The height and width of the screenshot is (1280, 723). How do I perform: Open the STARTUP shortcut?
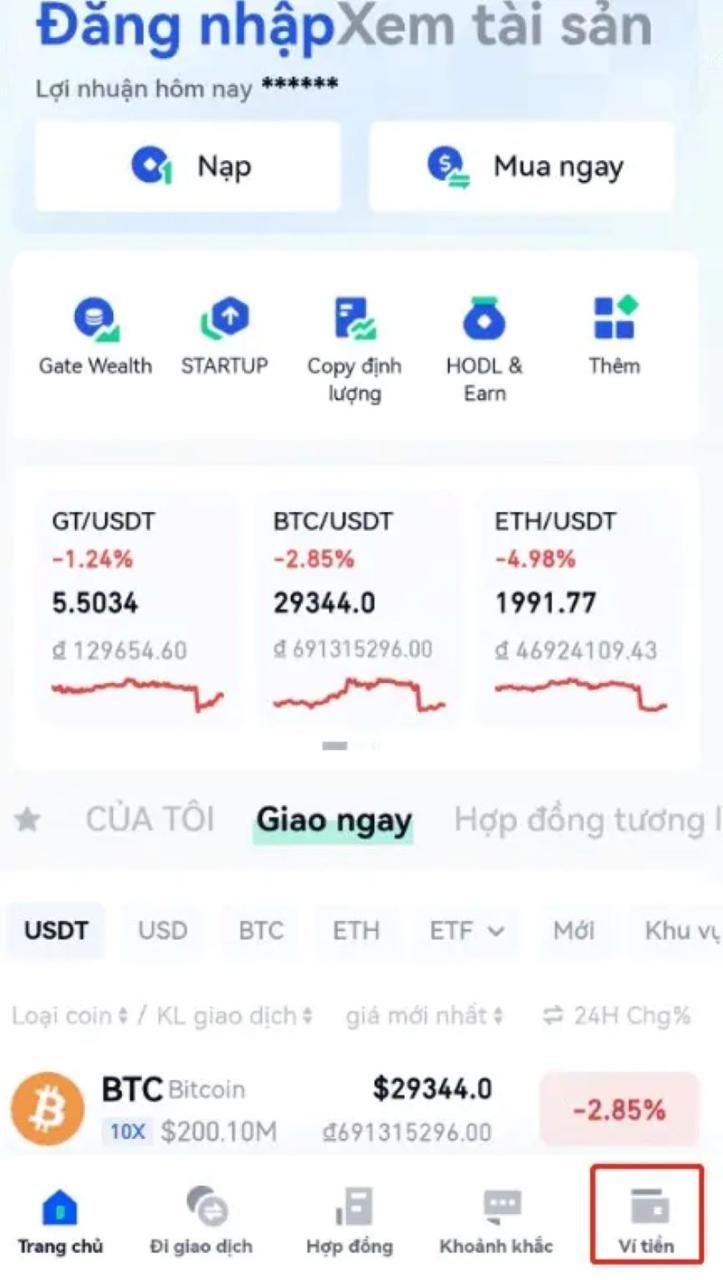[224, 336]
